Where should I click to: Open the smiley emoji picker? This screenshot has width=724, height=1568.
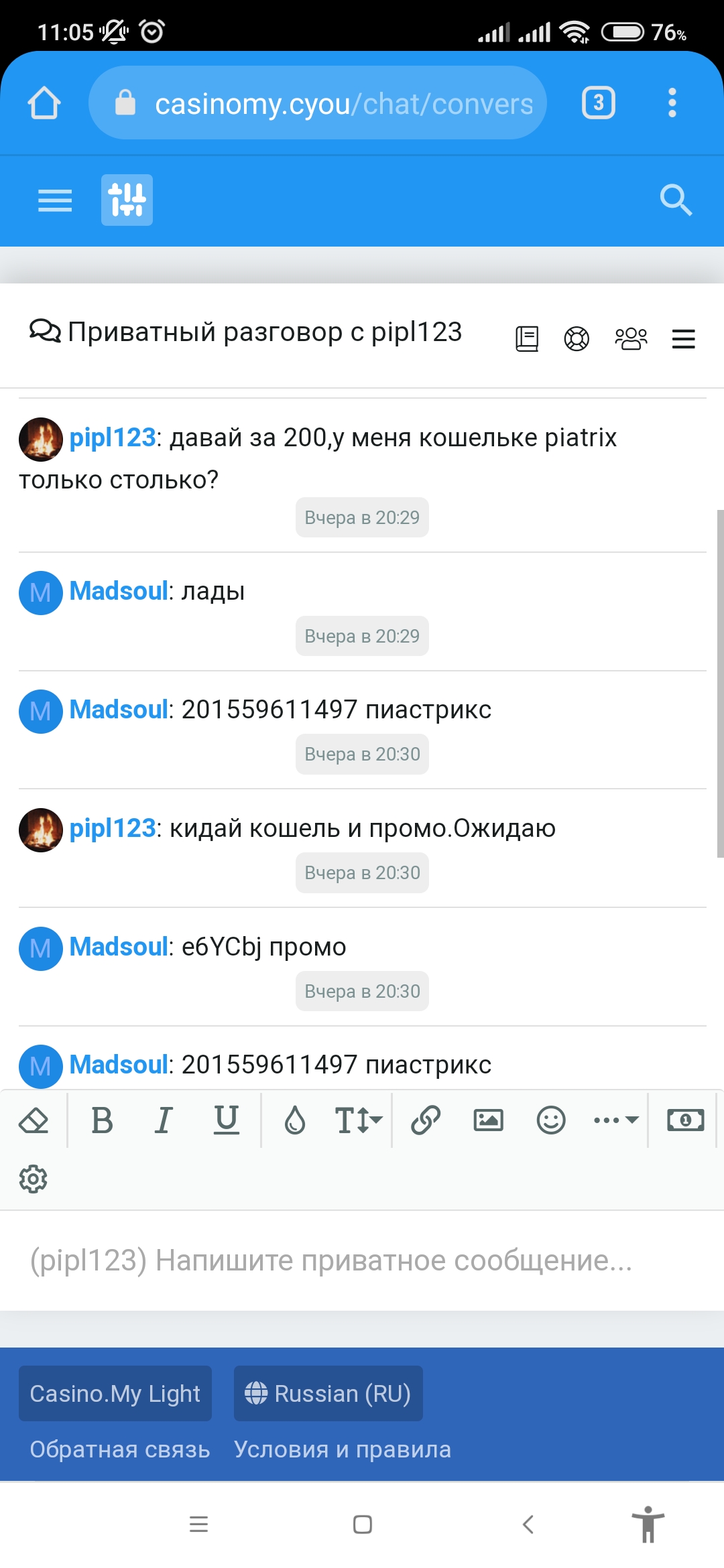pyautogui.click(x=551, y=1120)
